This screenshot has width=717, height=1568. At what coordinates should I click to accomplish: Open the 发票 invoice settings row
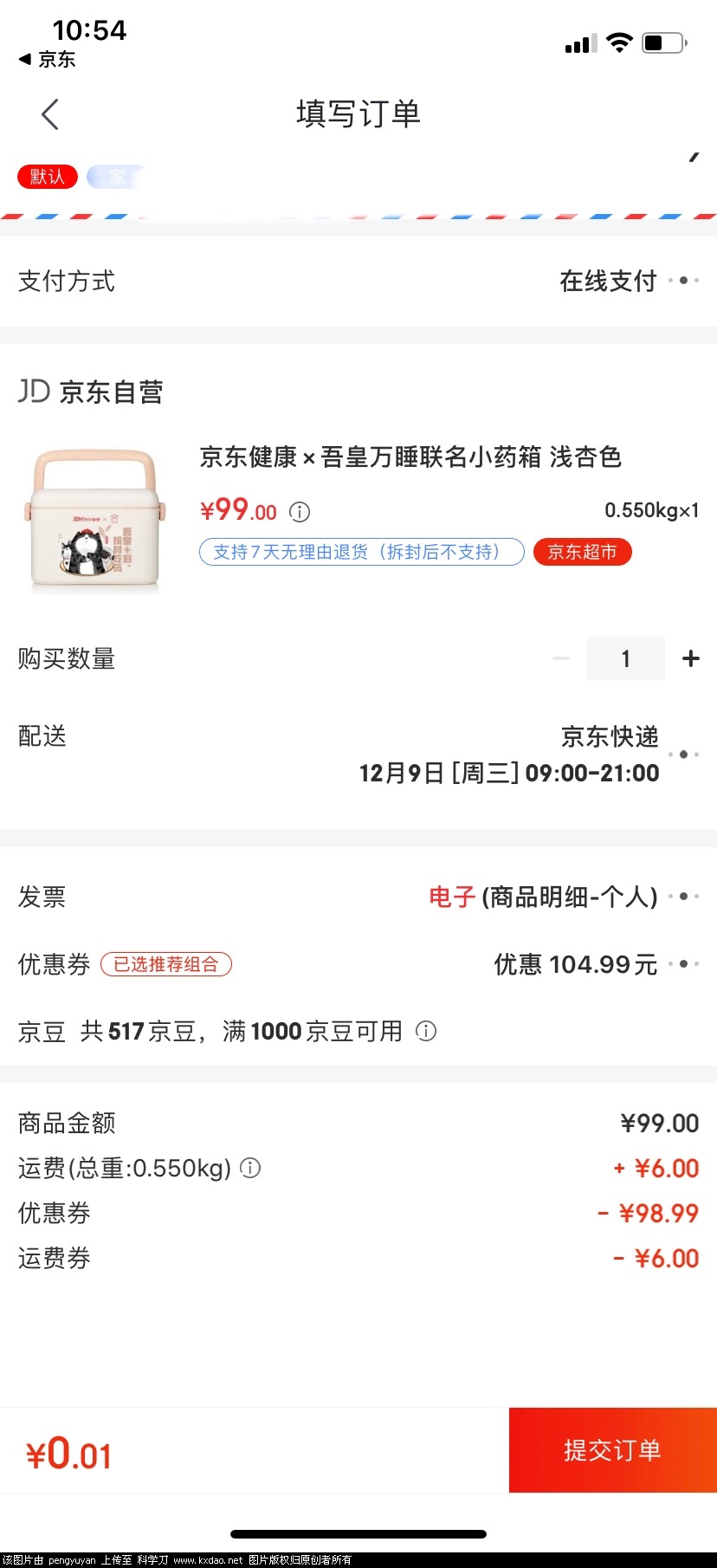358,897
